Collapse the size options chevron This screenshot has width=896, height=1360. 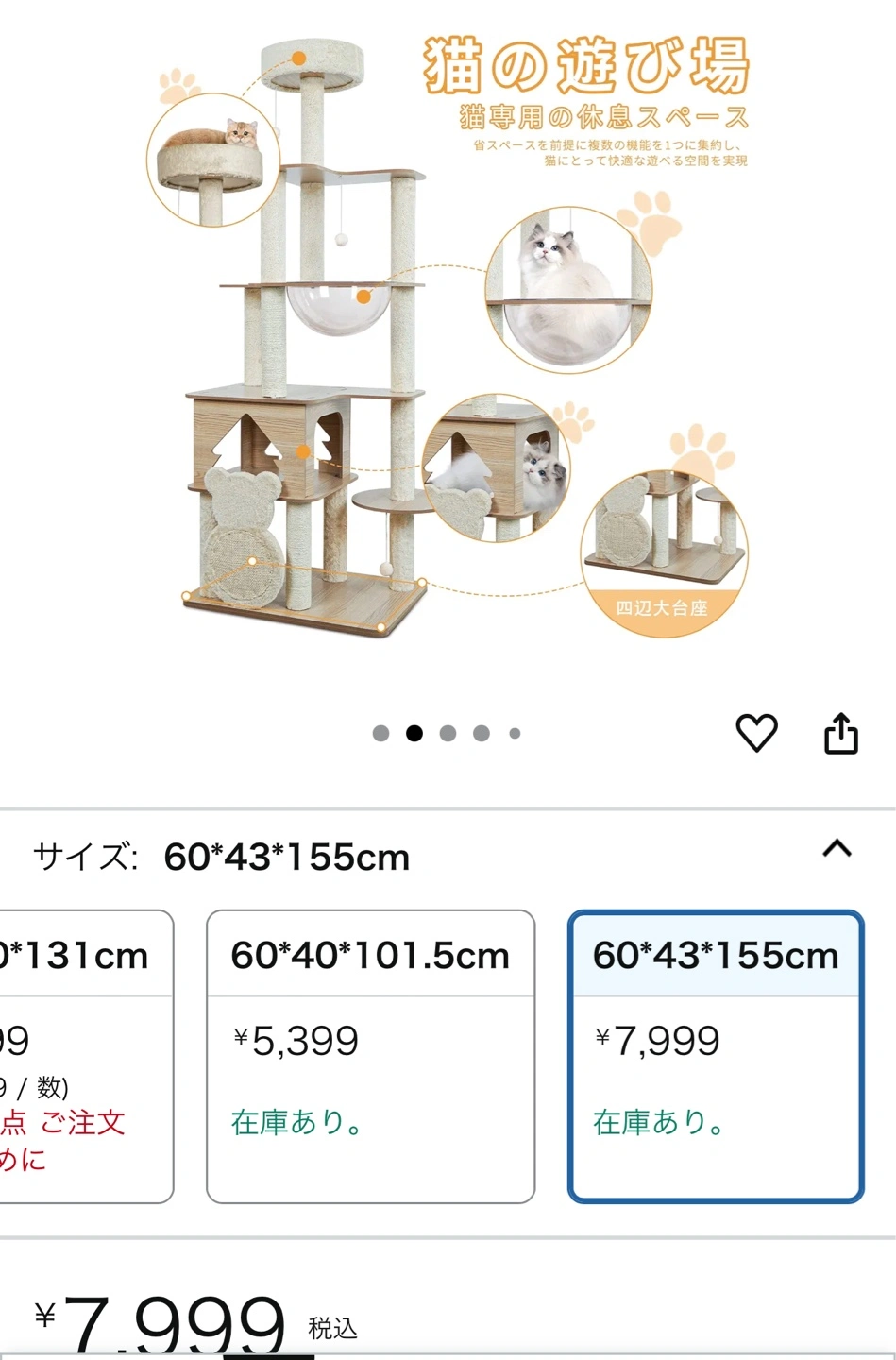click(837, 849)
